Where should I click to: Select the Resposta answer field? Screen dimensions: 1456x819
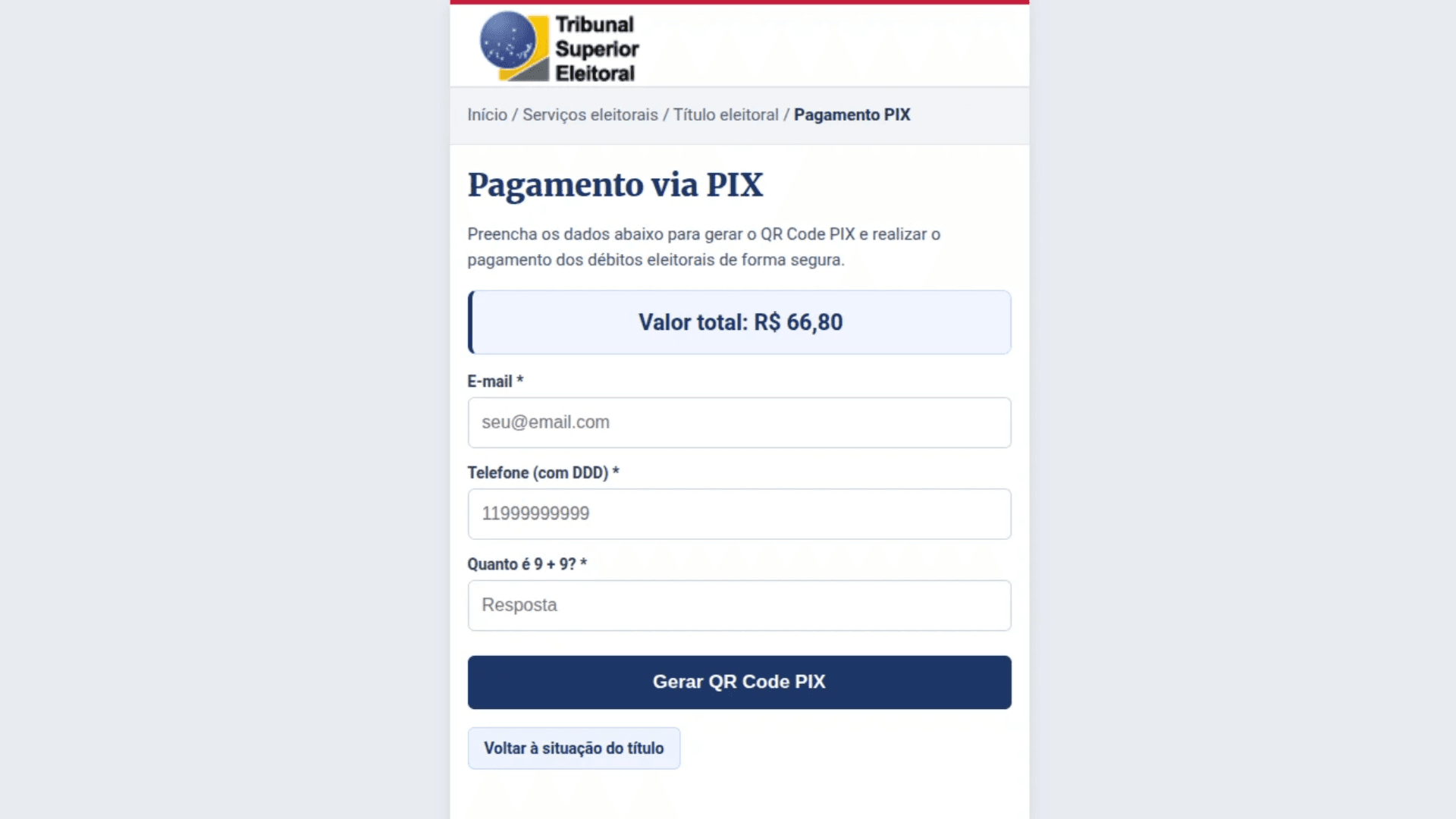tap(739, 605)
